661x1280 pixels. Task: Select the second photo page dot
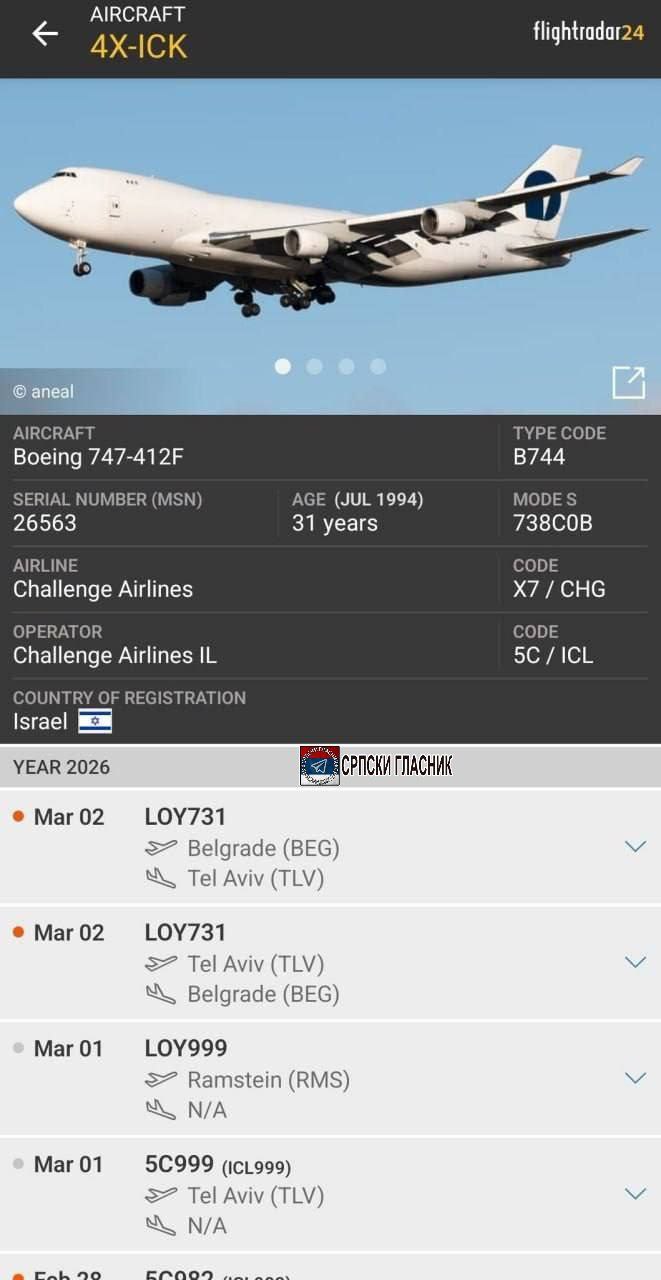[314, 367]
